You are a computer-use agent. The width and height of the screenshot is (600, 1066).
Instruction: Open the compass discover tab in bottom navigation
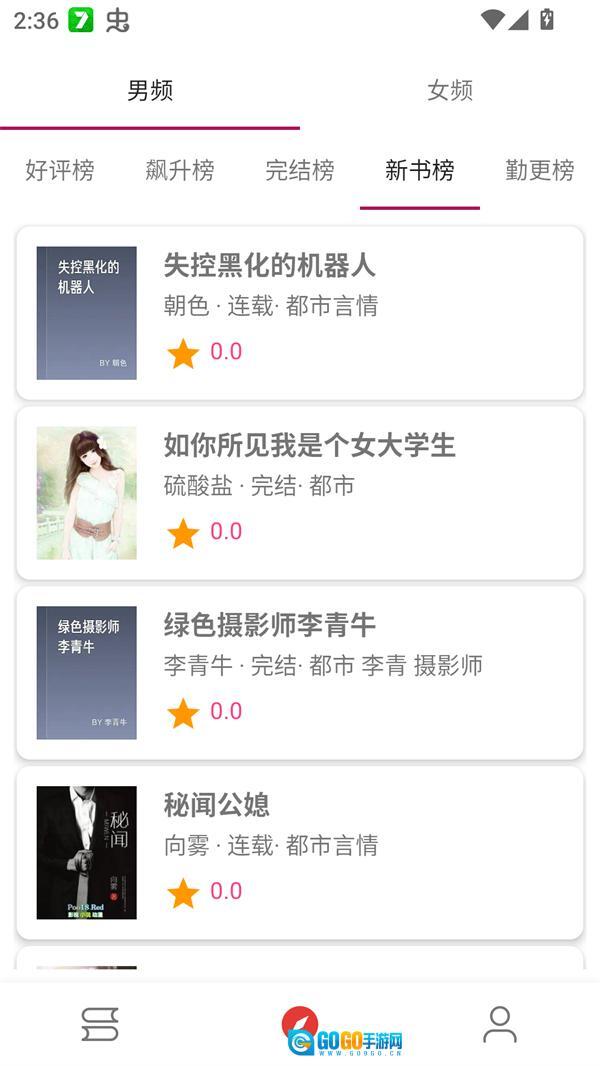(x=300, y=1023)
